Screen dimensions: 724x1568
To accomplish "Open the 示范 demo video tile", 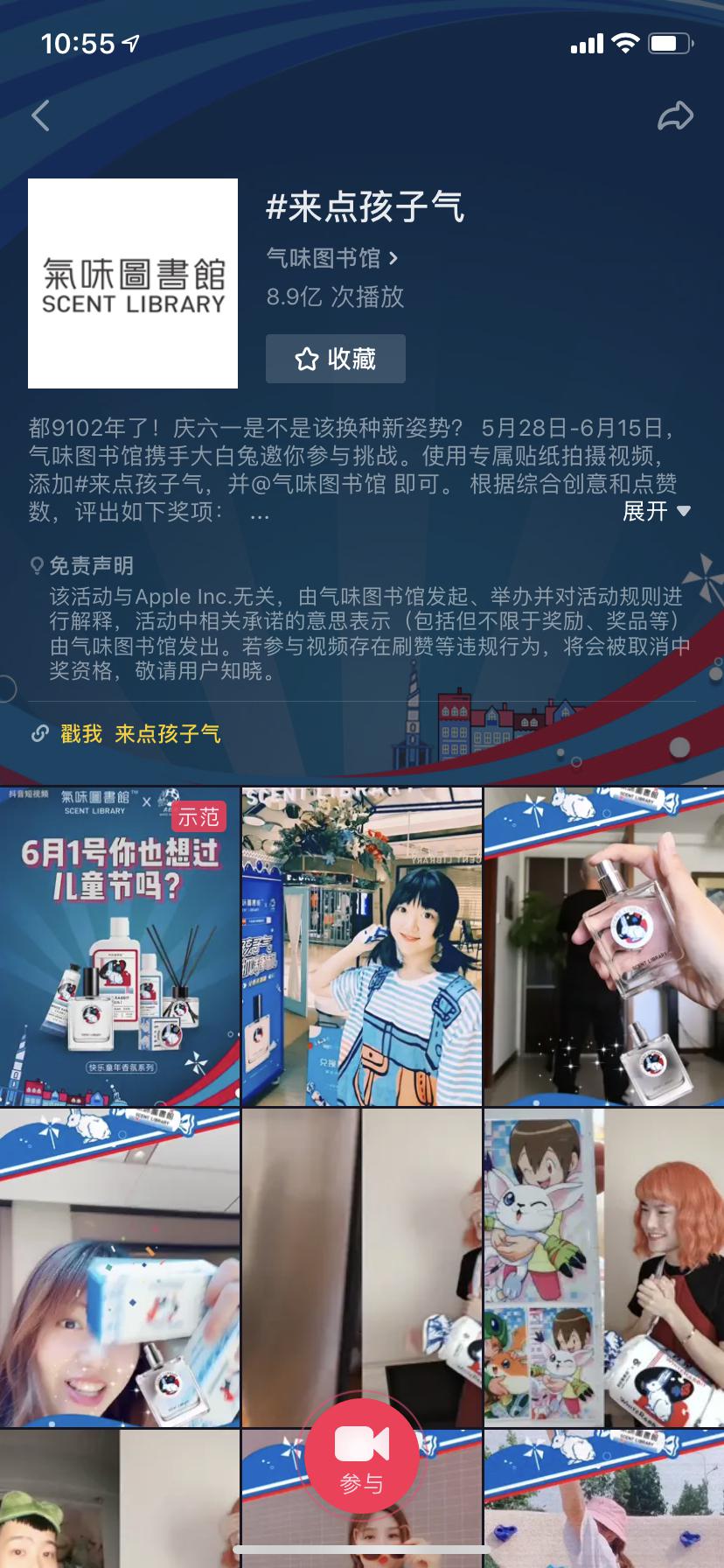I will 120,947.
